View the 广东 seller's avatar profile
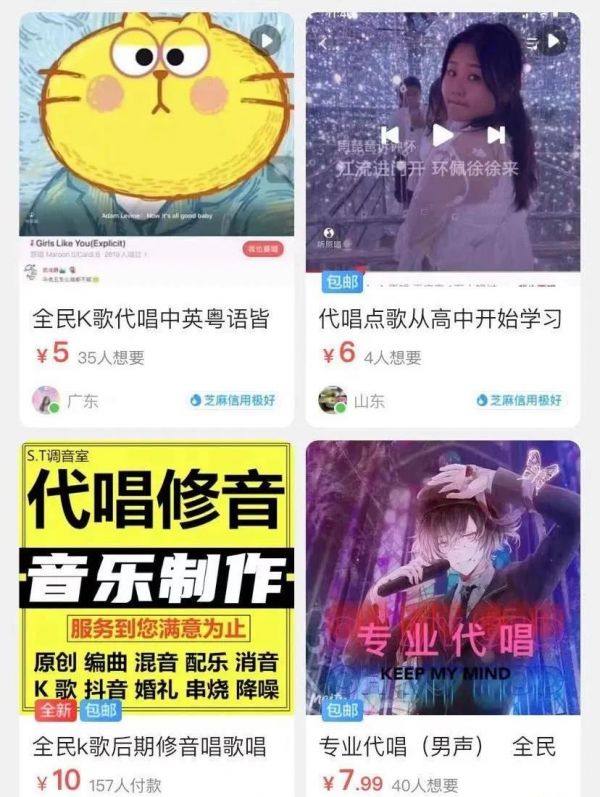 (46, 401)
